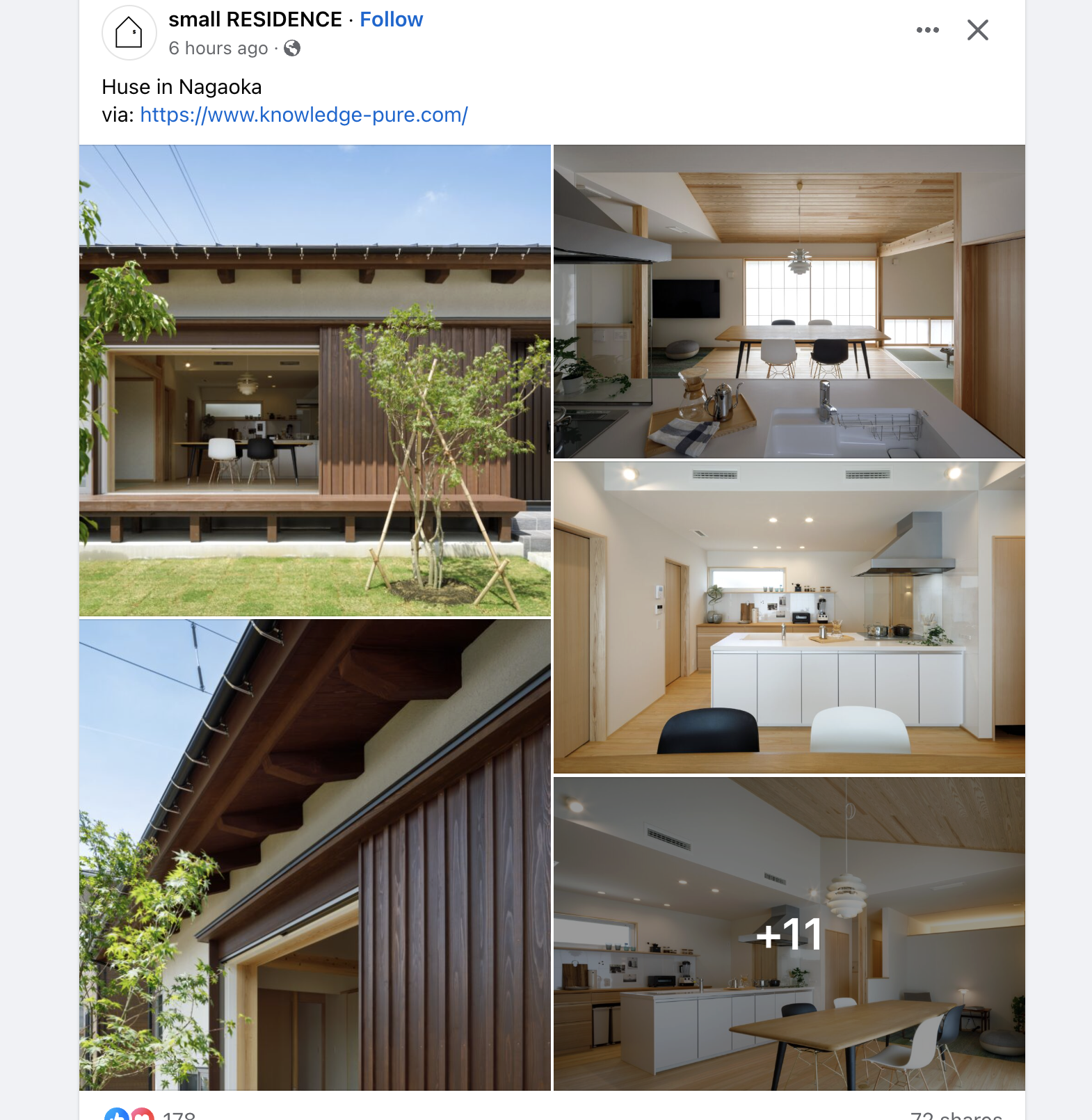View the dining room with wood ceiling photo
Viewport: 1092px width, 1120px height.
pyautogui.click(x=789, y=301)
